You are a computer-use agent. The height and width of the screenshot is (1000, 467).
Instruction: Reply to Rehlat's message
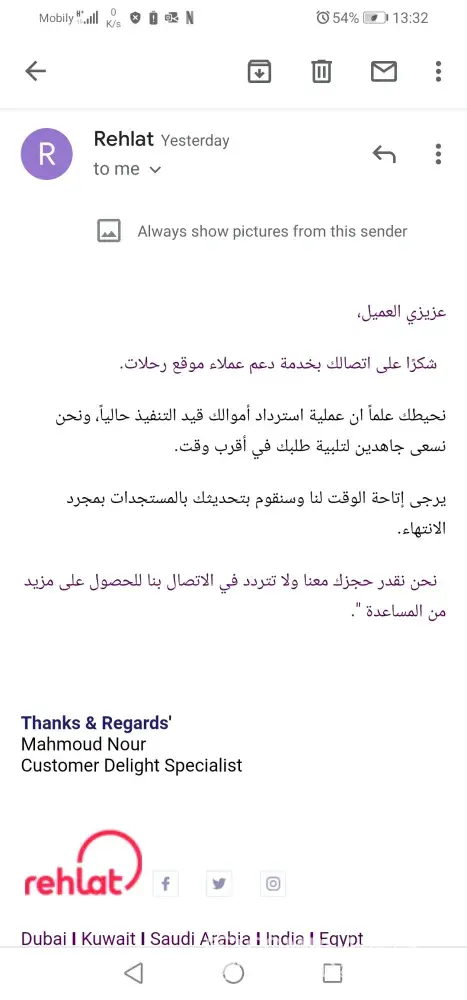(384, 154)
